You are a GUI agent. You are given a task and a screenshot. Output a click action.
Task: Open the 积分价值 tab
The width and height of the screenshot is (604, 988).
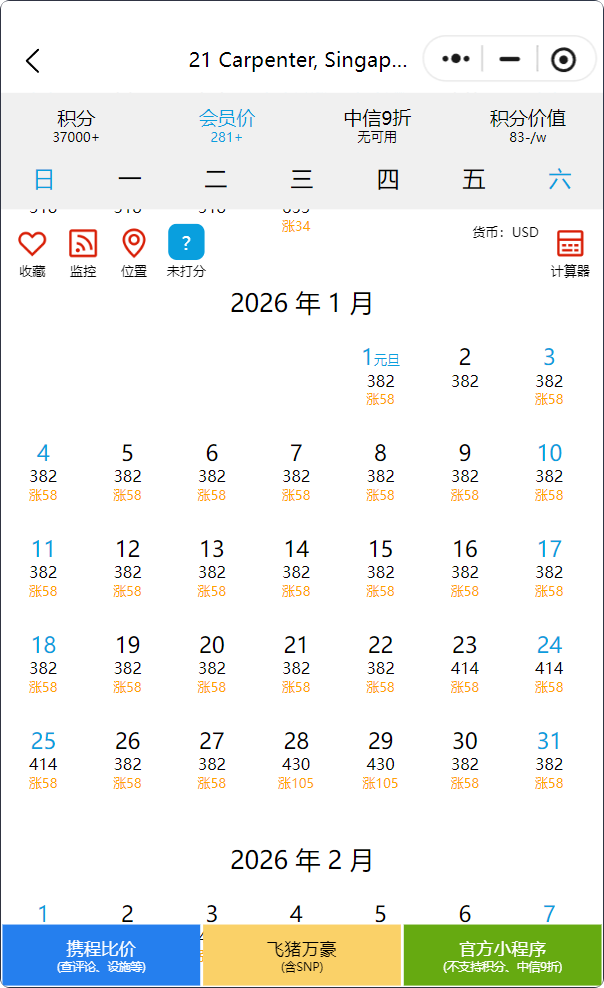pos(528,126)
